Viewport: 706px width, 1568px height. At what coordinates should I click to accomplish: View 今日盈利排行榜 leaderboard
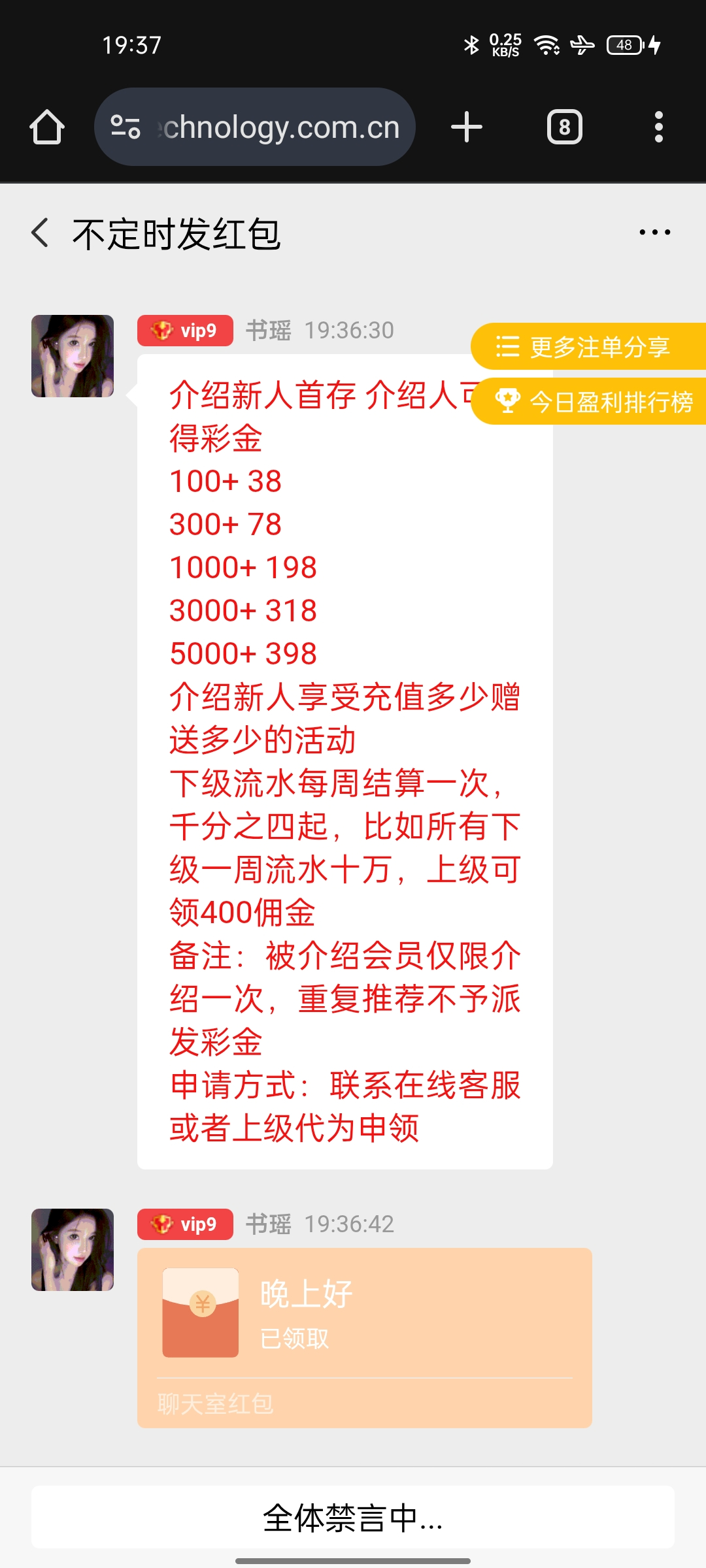click(x=594, y=401)
